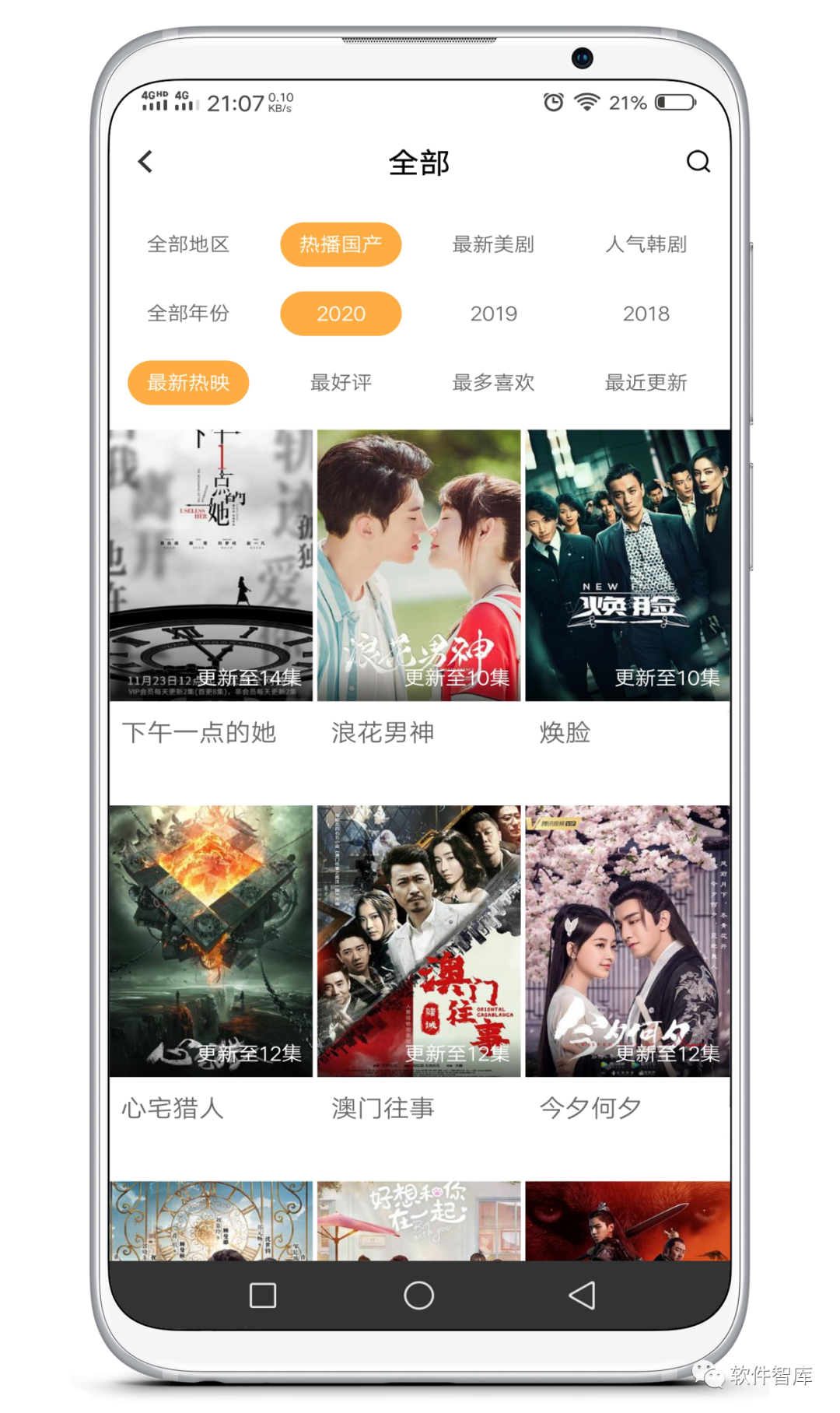The image size is (840, 1413).
Task: Filter by 人气韩剧
Action: tap(646, 244)
